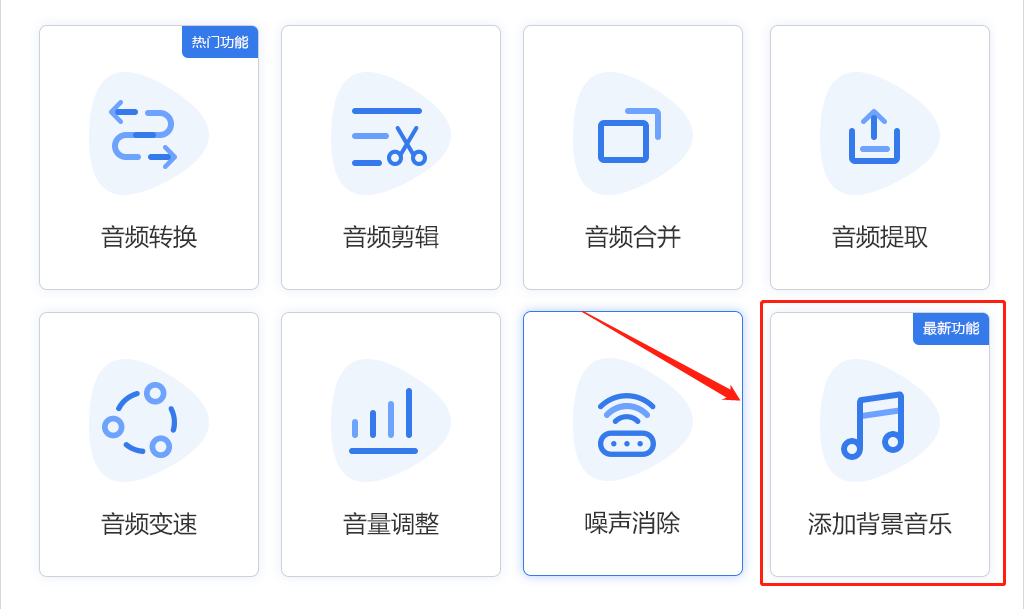Open the 音频提取 tool
1024x609 pixels.
coord(880,158)
